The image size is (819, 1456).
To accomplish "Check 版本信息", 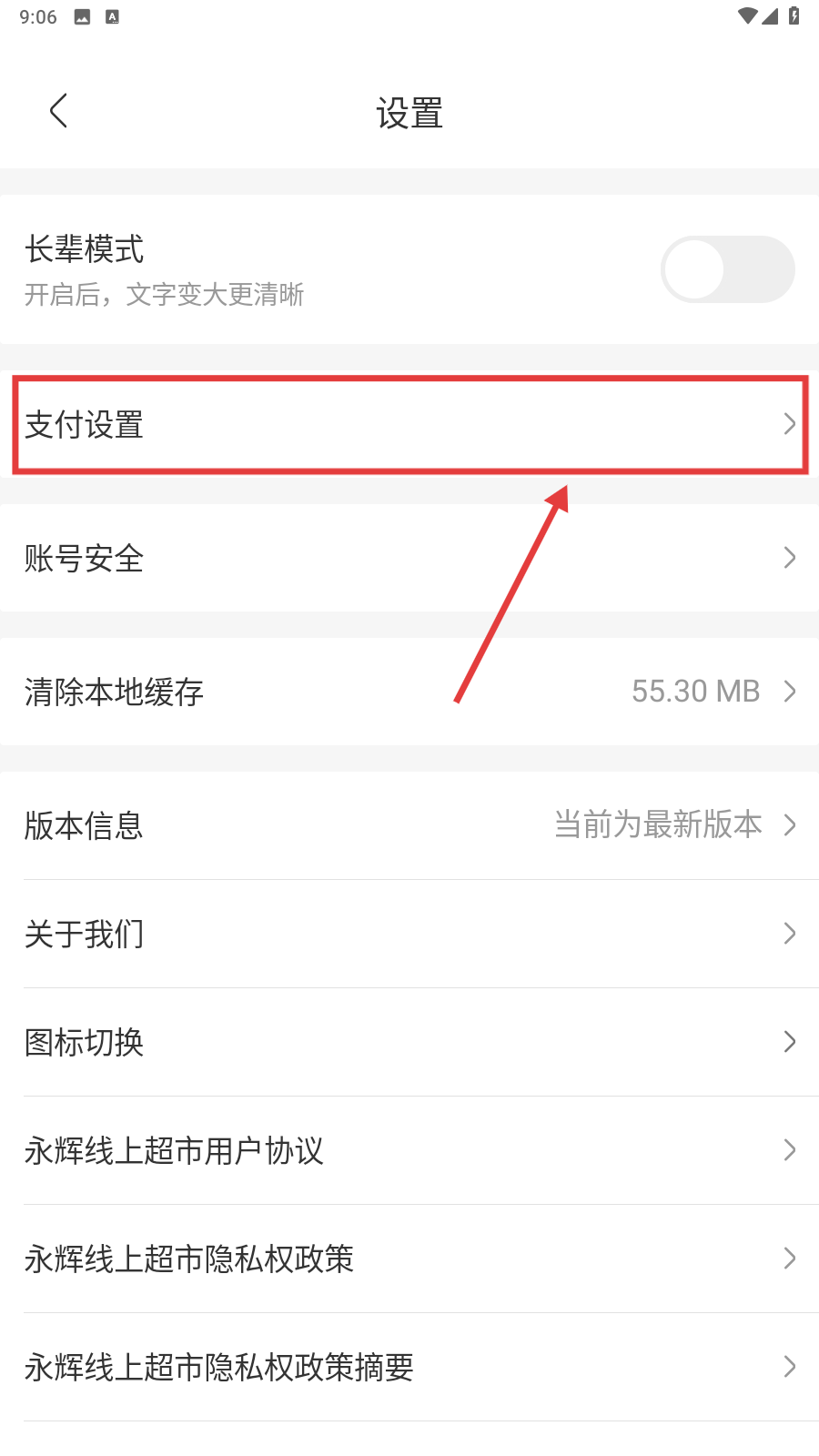I will pyautogui.click(x=409, y=825).
